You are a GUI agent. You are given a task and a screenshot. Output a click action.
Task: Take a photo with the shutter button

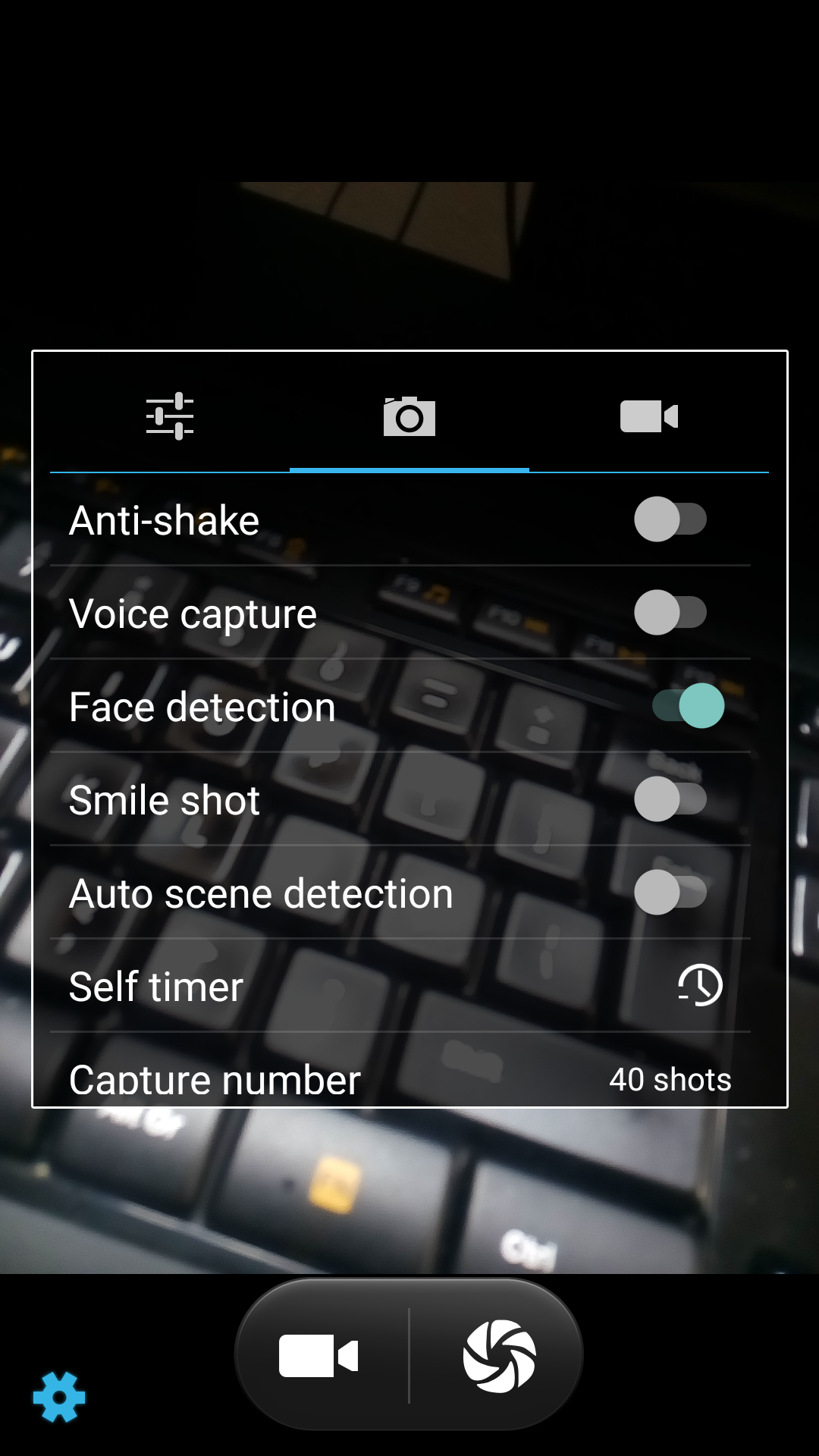(499, 1356)
